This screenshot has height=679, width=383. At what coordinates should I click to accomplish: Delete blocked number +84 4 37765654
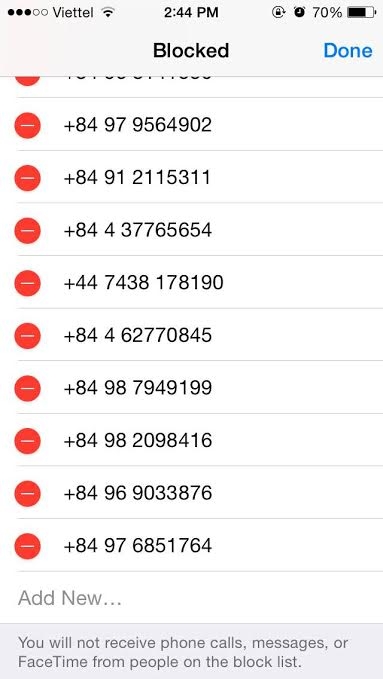[x=27, y=230]
